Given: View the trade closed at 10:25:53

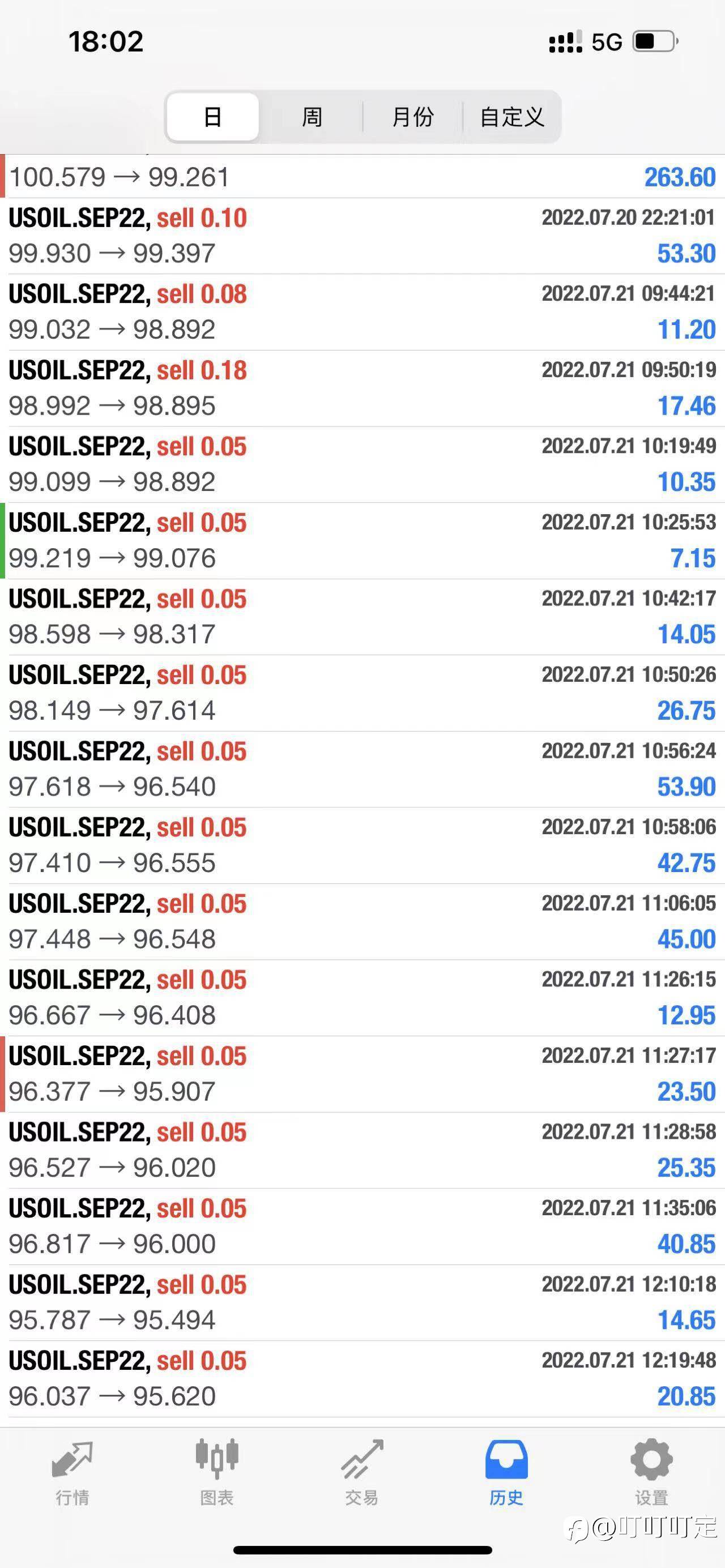Looking at the screenshot, I should (x=362, y=541).
